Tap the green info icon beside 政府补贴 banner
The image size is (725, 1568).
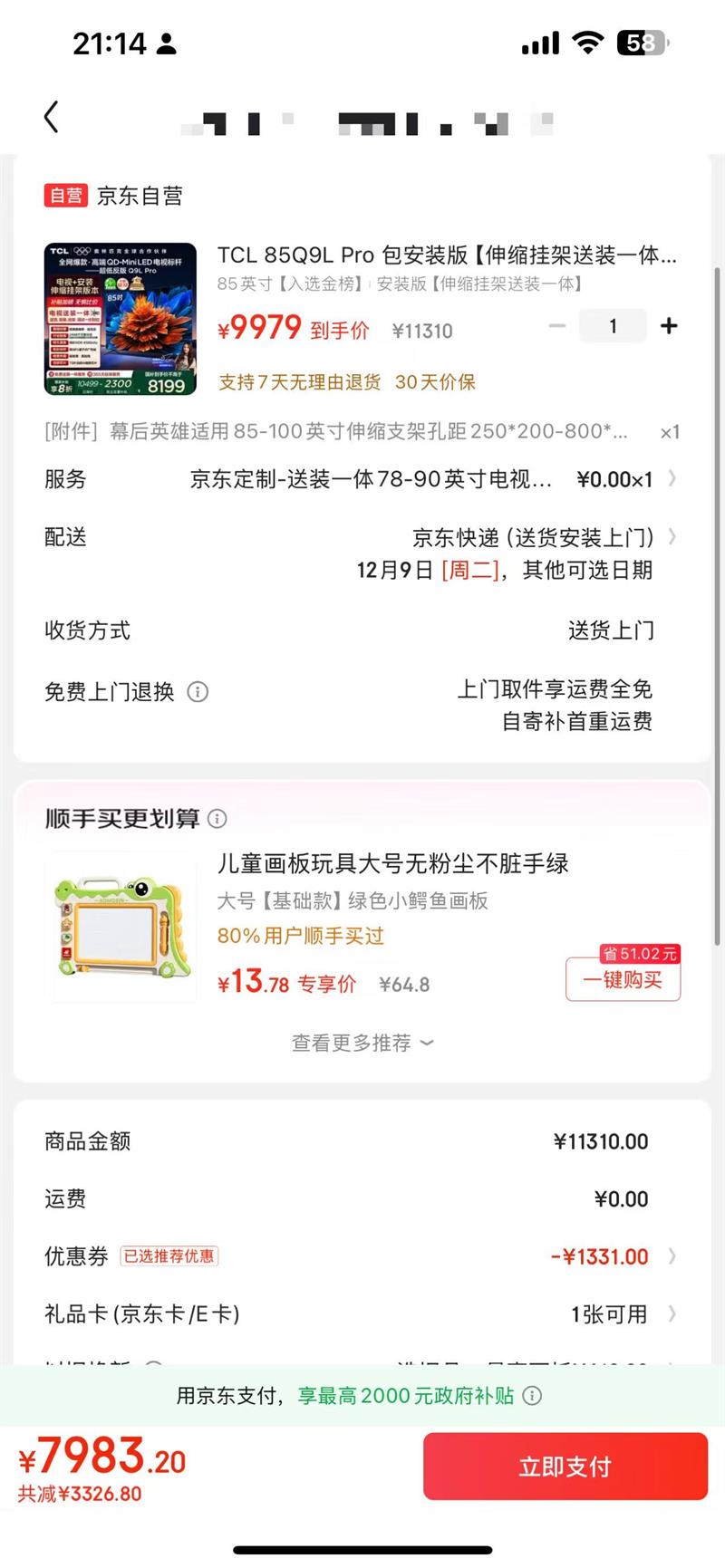(533, 1396)
